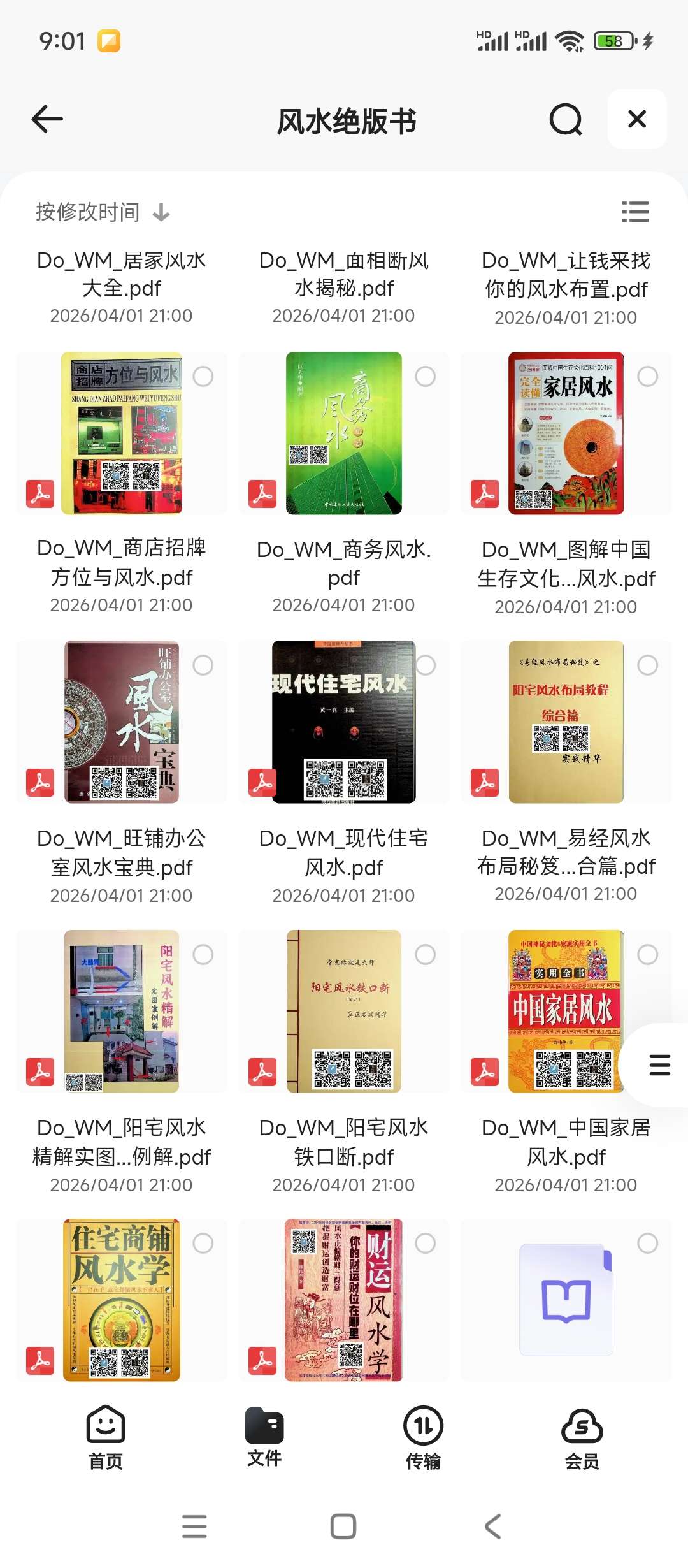Screen dimensions: 688x1568
Task: Open Do_WM_商店招牌方位与风水.pdf
Action: point(121,433)
